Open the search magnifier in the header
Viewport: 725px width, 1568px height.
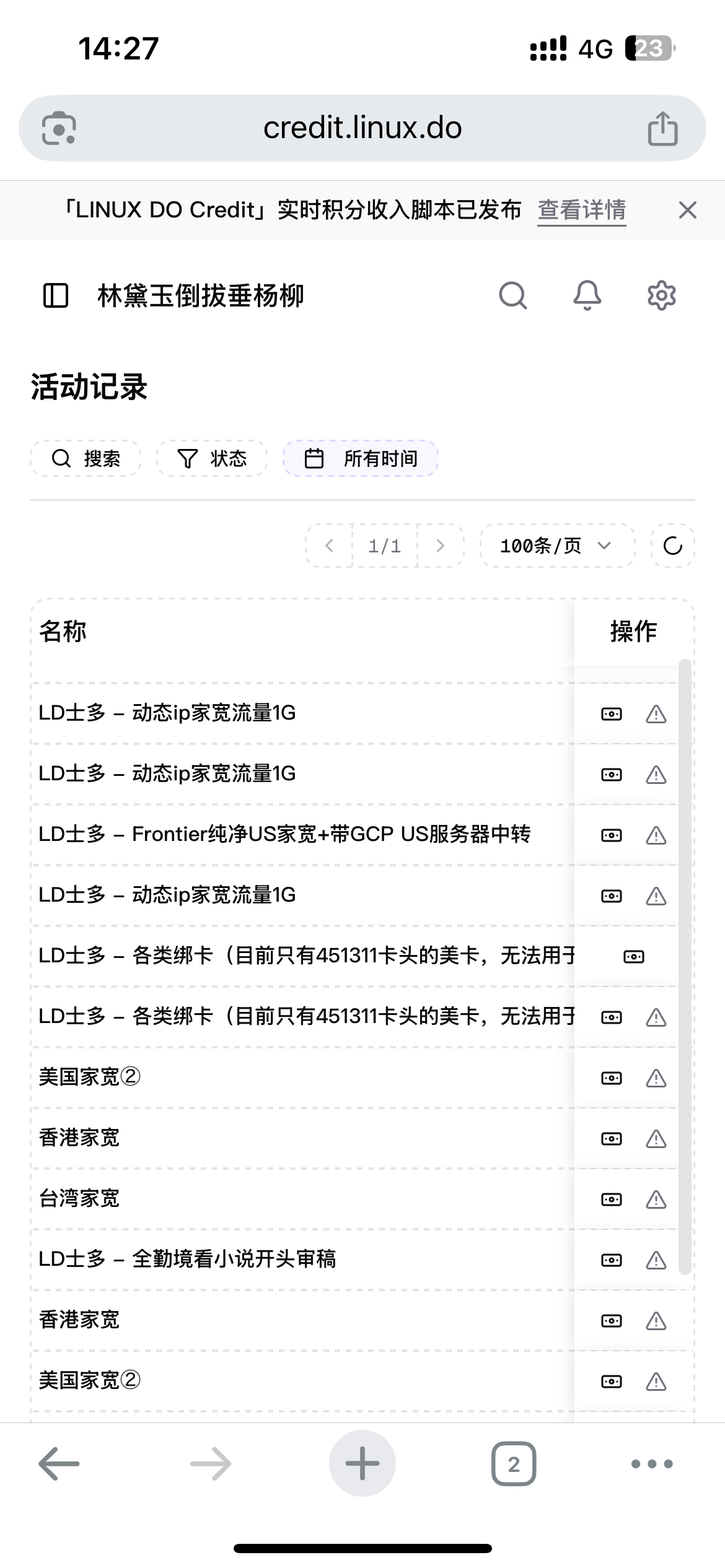pos(513,295)
